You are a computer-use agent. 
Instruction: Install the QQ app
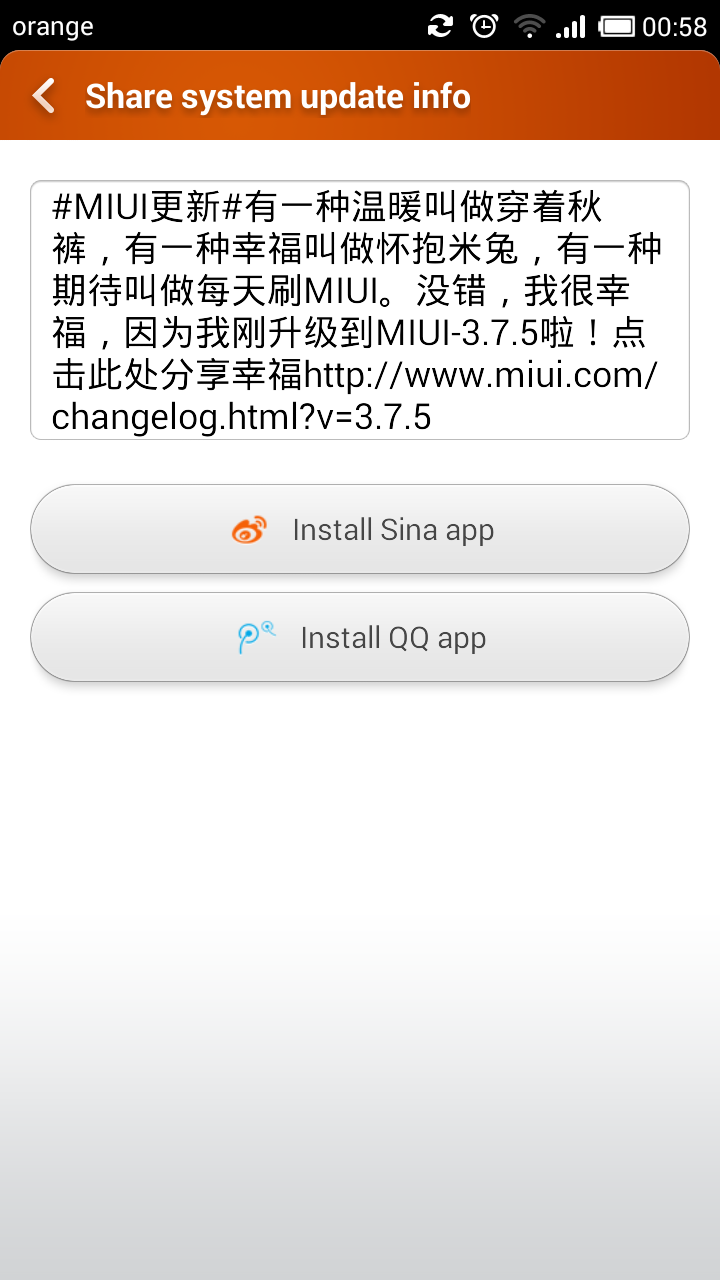coord(360,638)
